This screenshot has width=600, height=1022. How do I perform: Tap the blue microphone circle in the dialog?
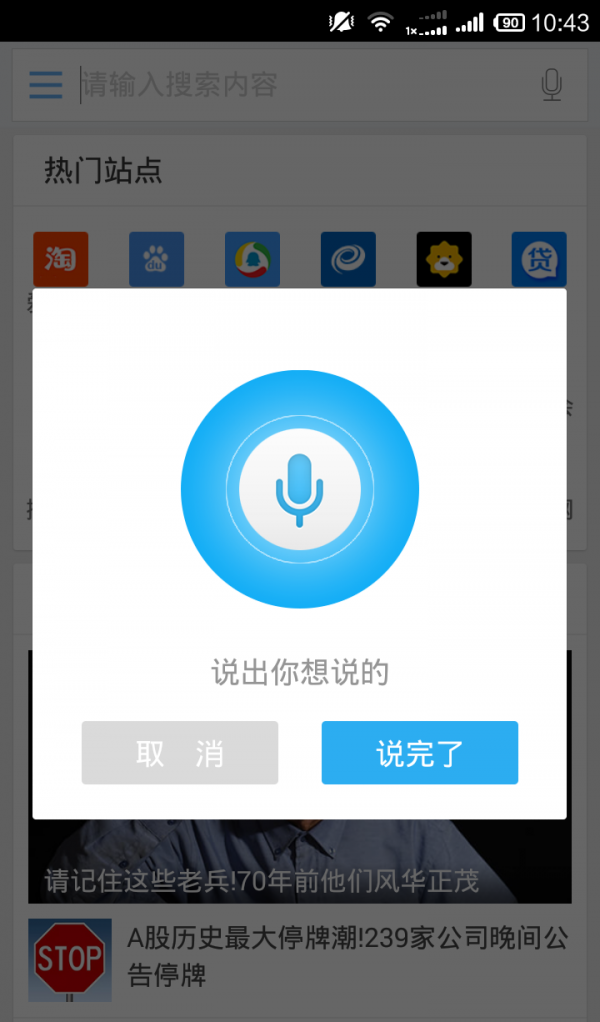click(x=299, y=489)
